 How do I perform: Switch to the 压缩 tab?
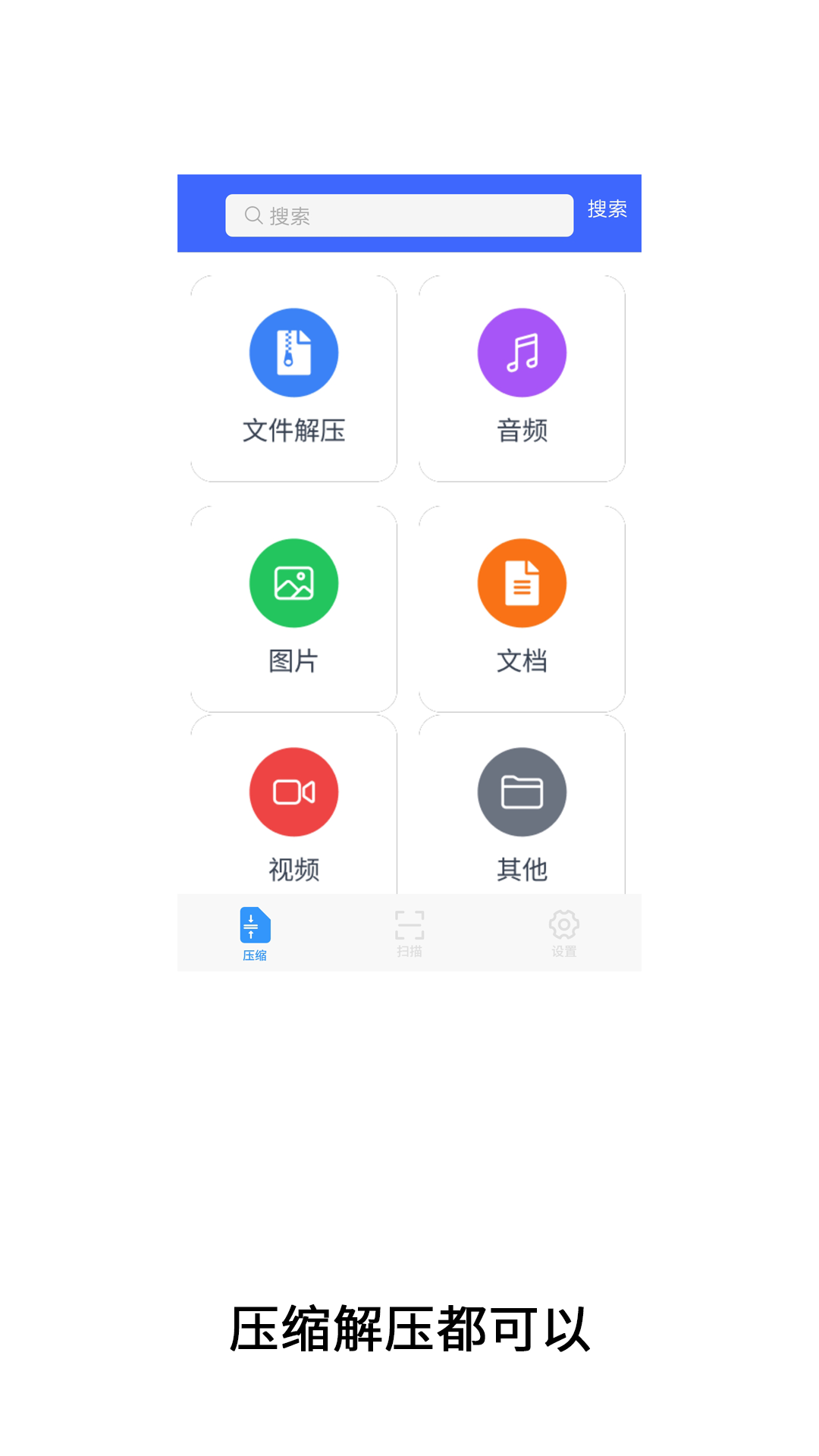click(x=254, y=933)
